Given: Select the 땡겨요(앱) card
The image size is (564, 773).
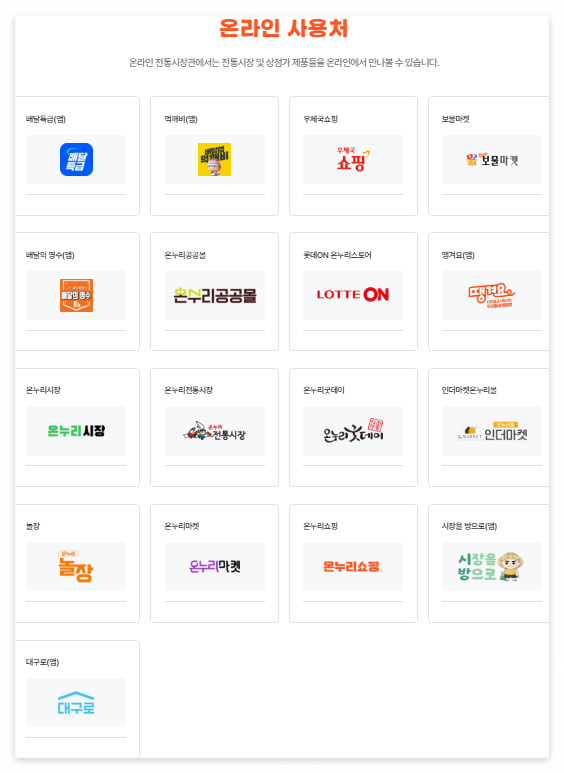Looking at the screenshot, I should coord(489,291).
